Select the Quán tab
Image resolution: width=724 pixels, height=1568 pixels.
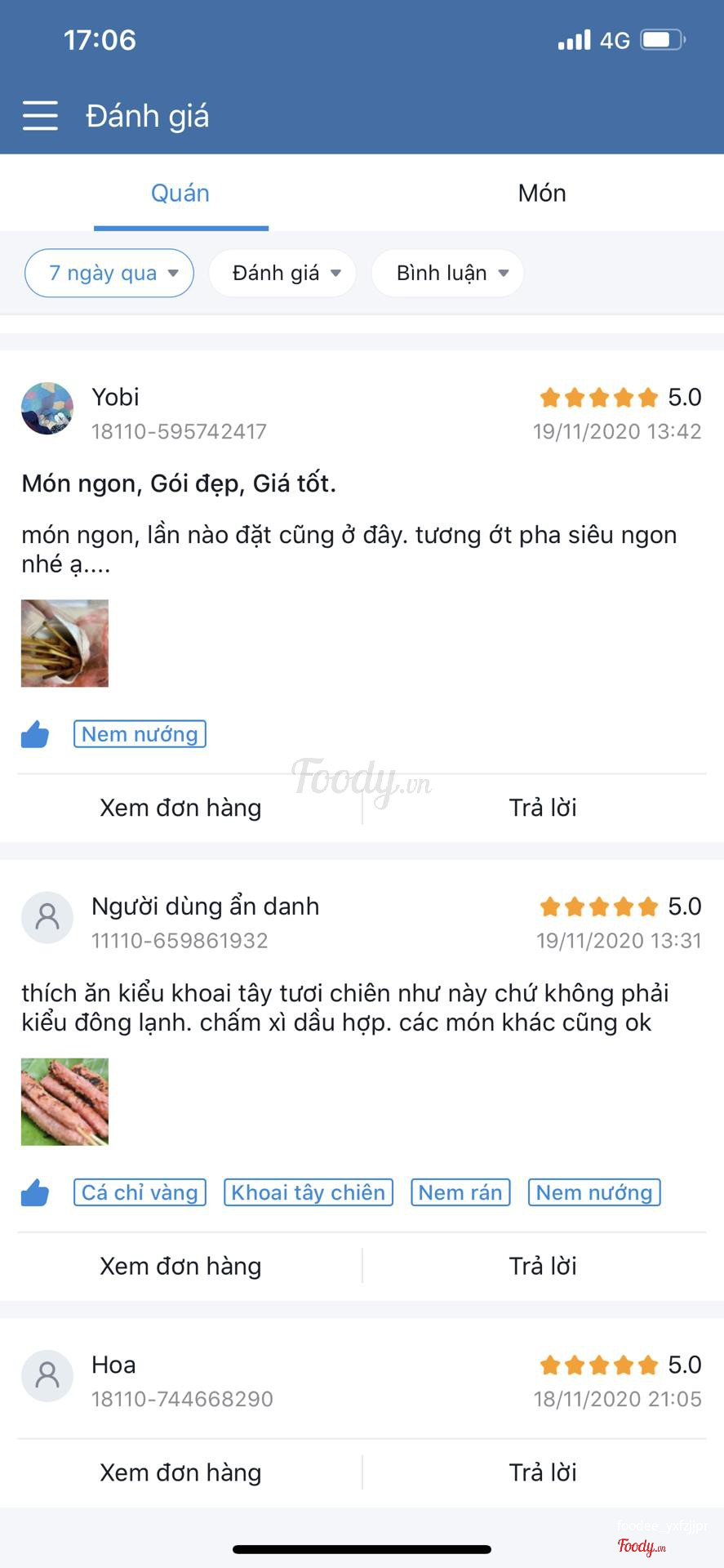click(180, 194)
